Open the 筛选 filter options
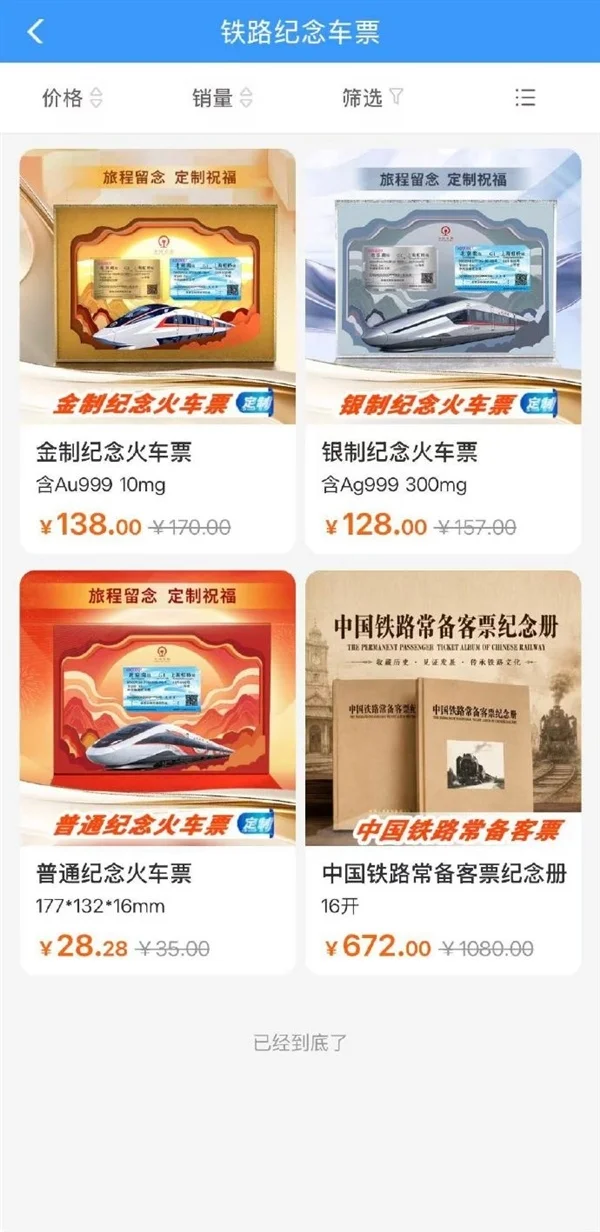The image size is (600, 1232). (x=372, y=97)
